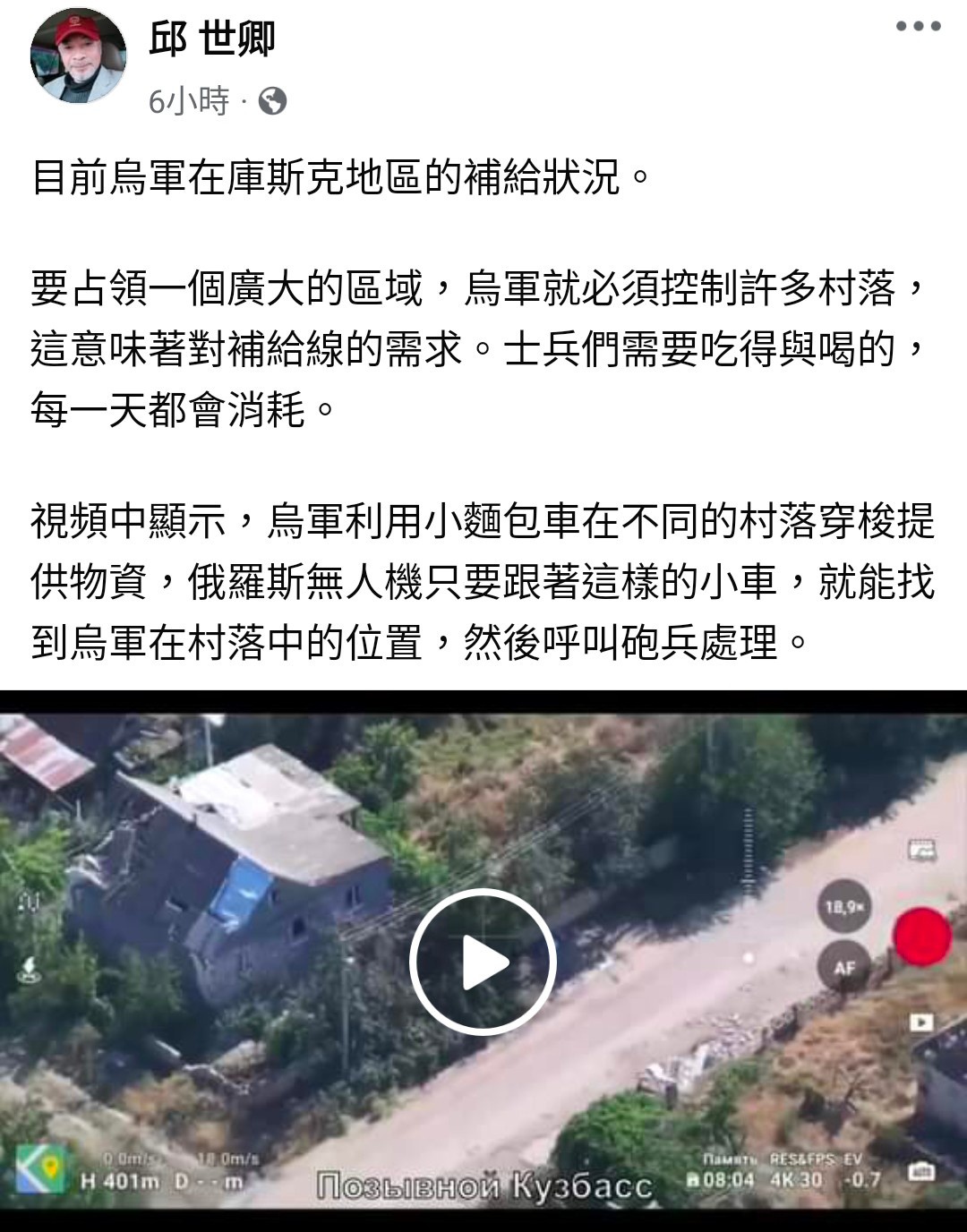Play the drone footage video
Screen dimensions: 967x1232
pyautogui.click(x=483, y=962)
